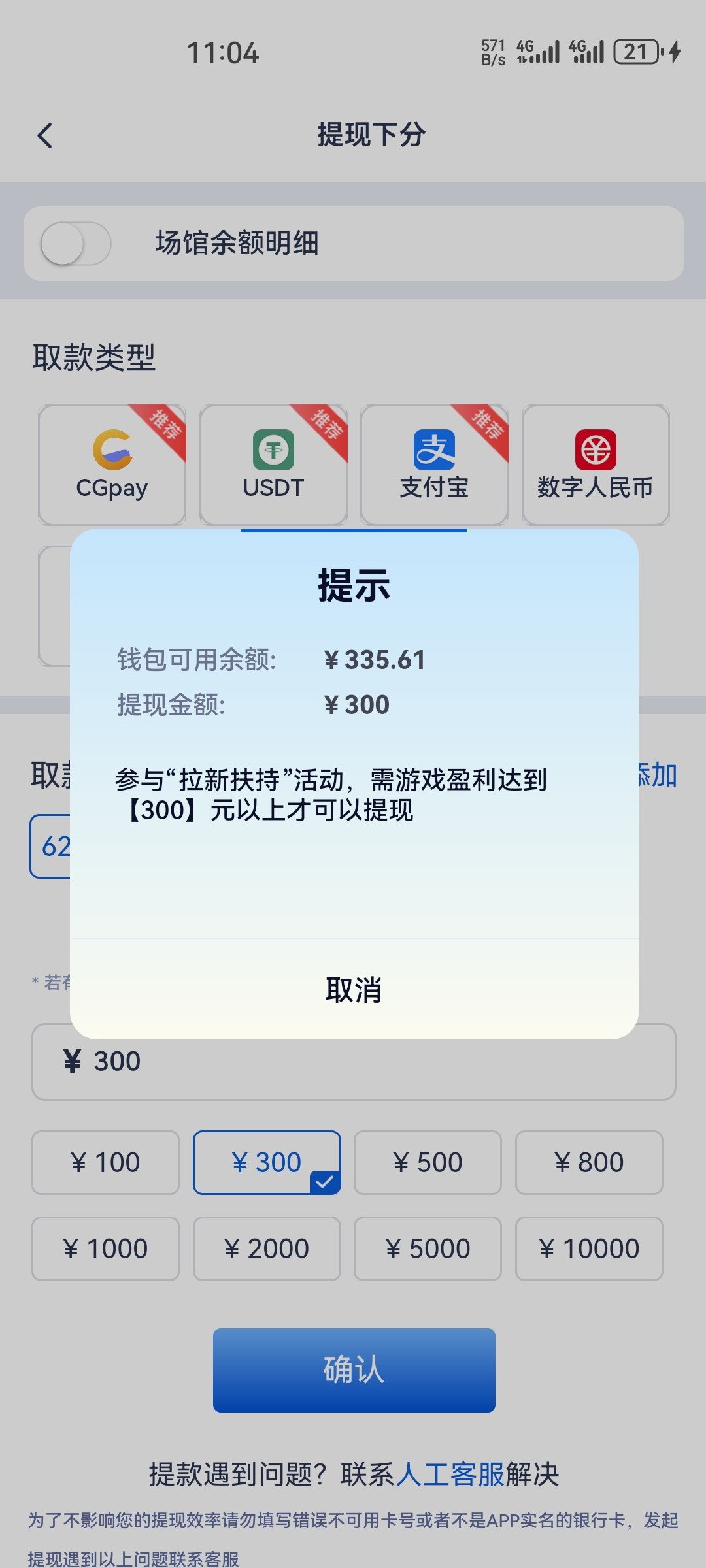Pick the ¥800 amount option
The width and height of the screenshot is (706, 1568).
click(x=589, y=1163)
